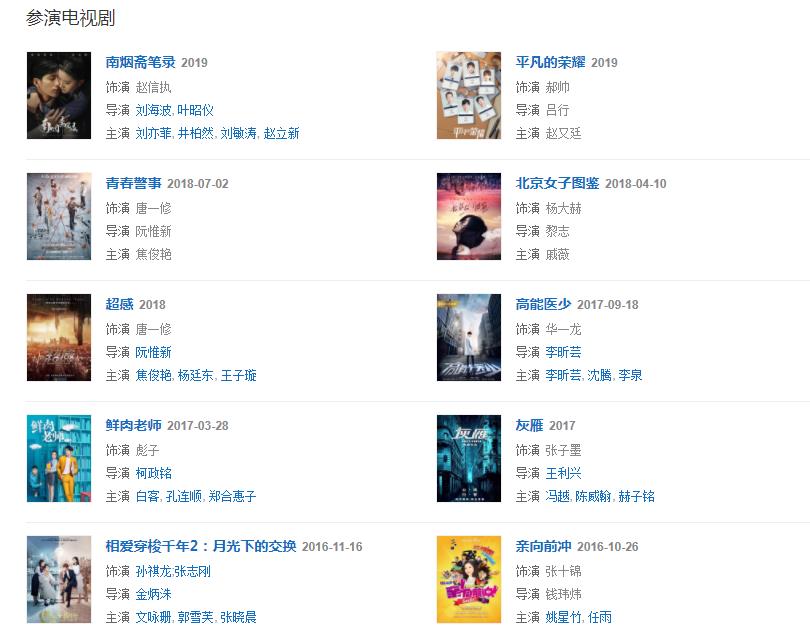View director 刘海波's page
Image resolution: width=810 pixels, height=639 pixels.
coord(153,110)
